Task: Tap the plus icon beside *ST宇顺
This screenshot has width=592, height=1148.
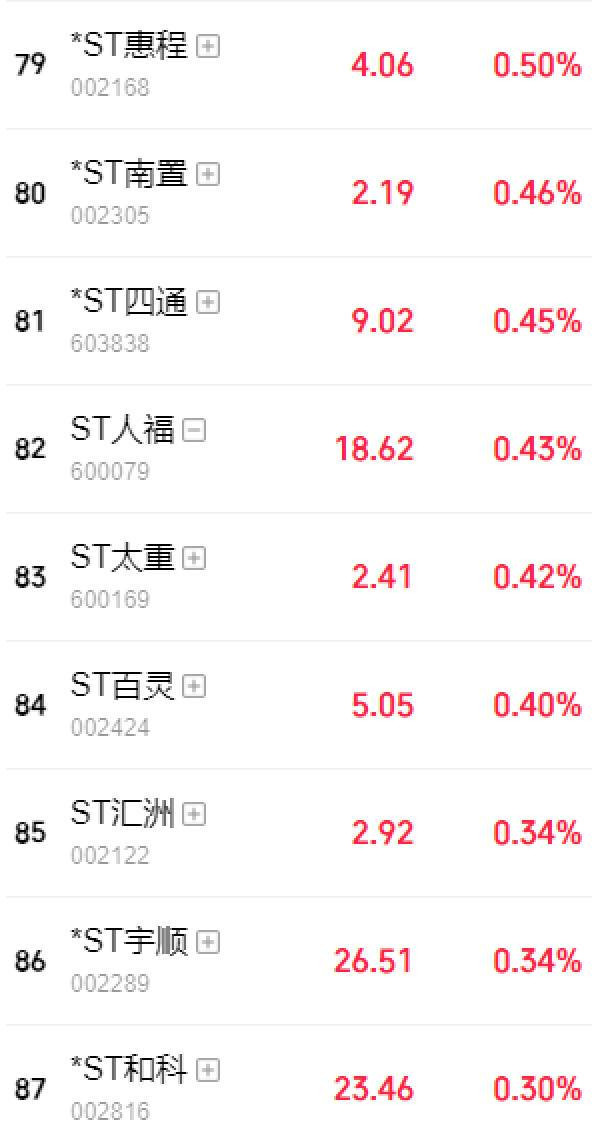Action: [209, 942]
